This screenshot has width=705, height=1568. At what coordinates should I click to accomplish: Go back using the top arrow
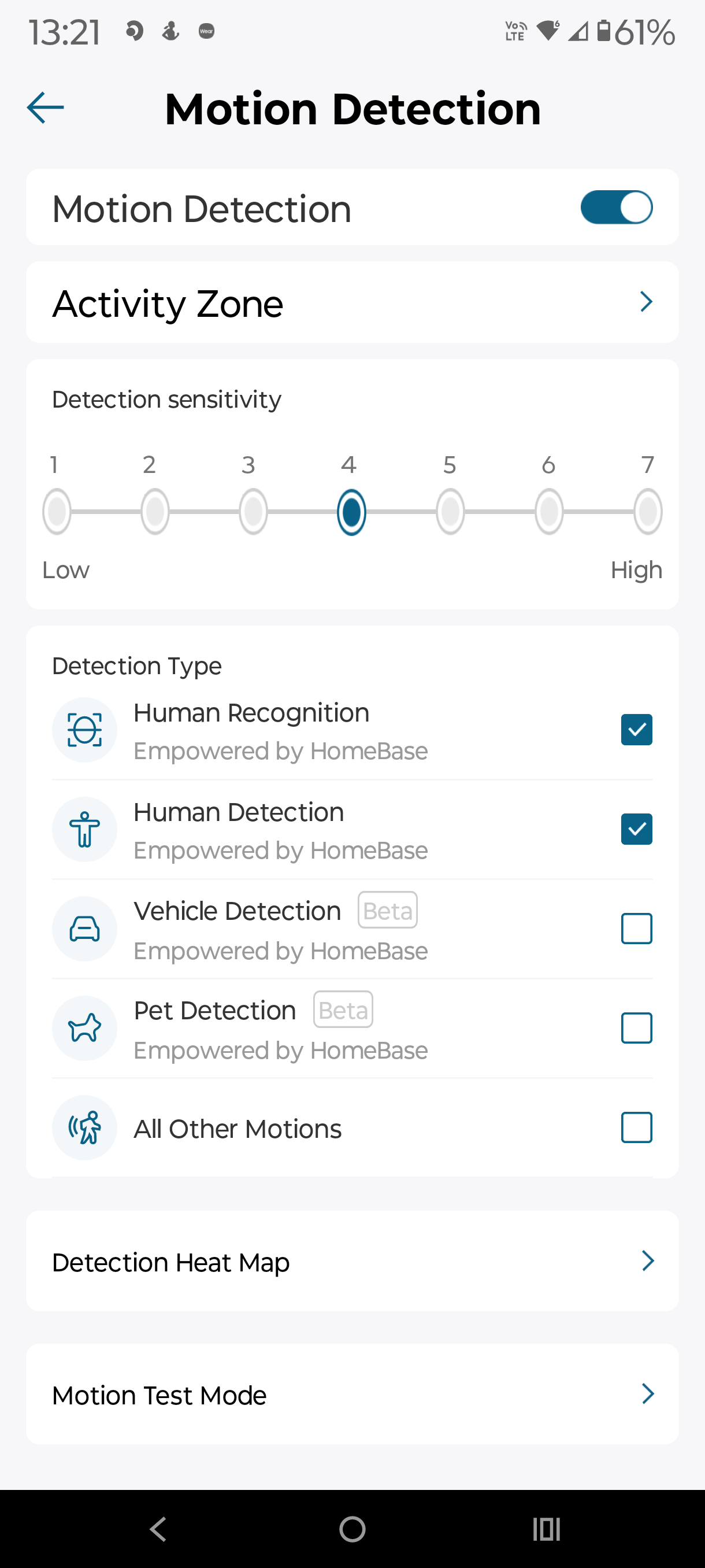point(46,108)
